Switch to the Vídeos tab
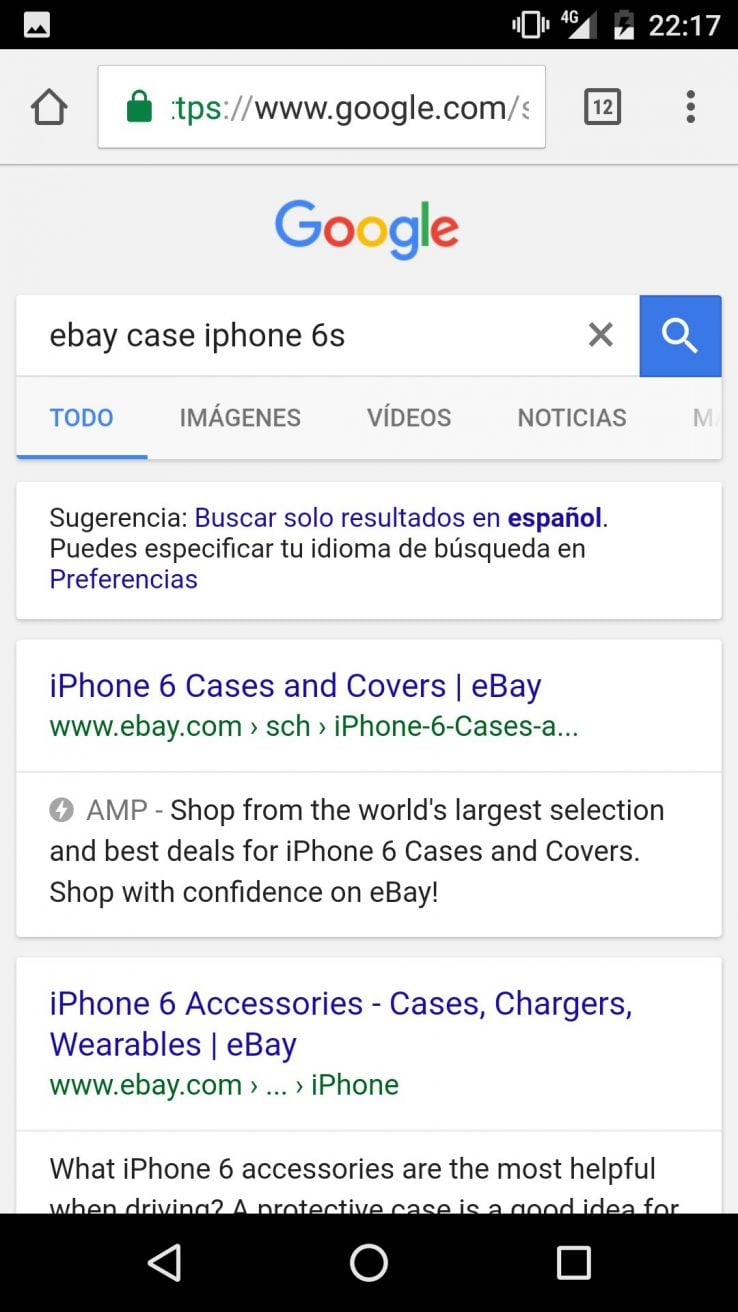Screen dimensions: 738x1312 [409, 418]
